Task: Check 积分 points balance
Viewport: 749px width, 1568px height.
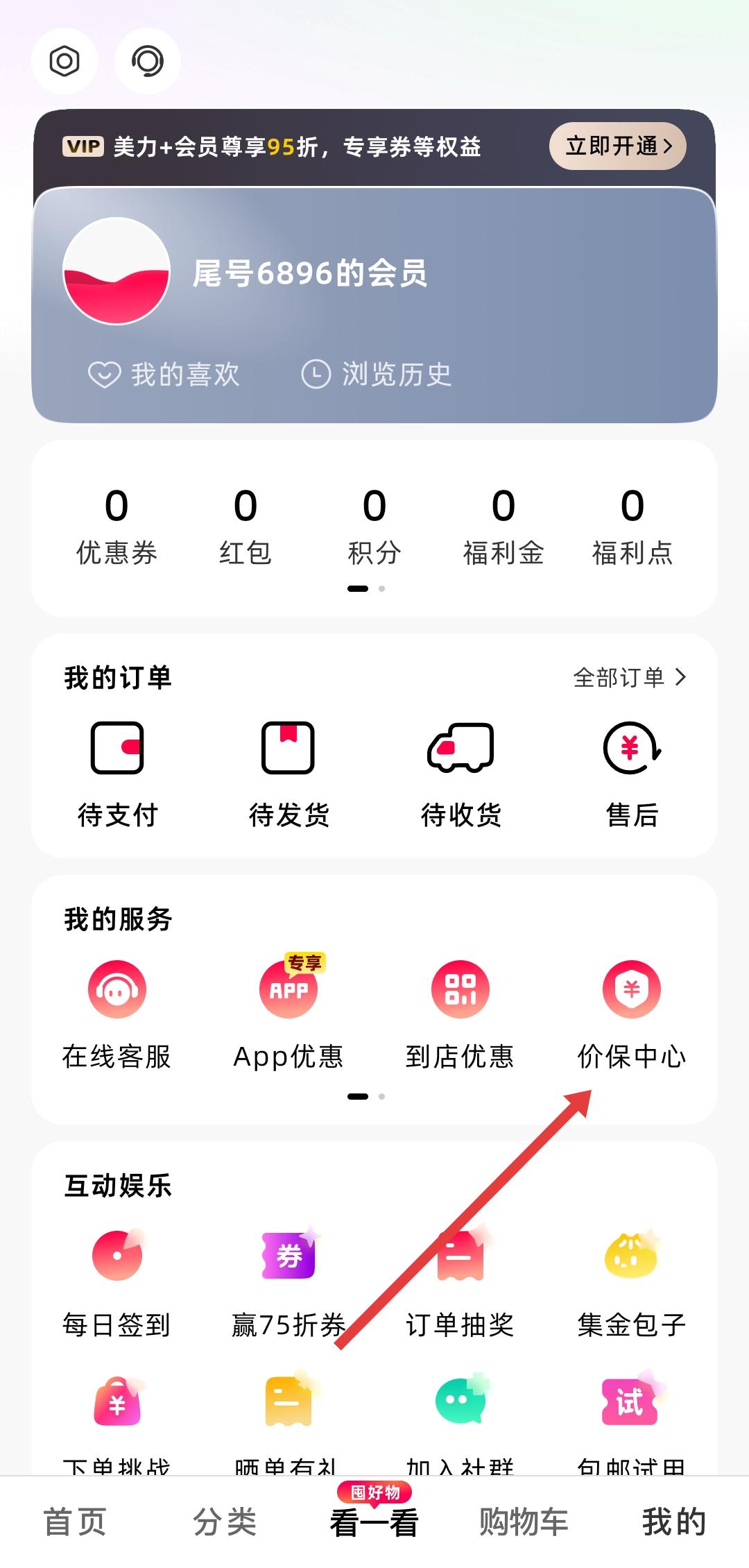Action: 374,526
